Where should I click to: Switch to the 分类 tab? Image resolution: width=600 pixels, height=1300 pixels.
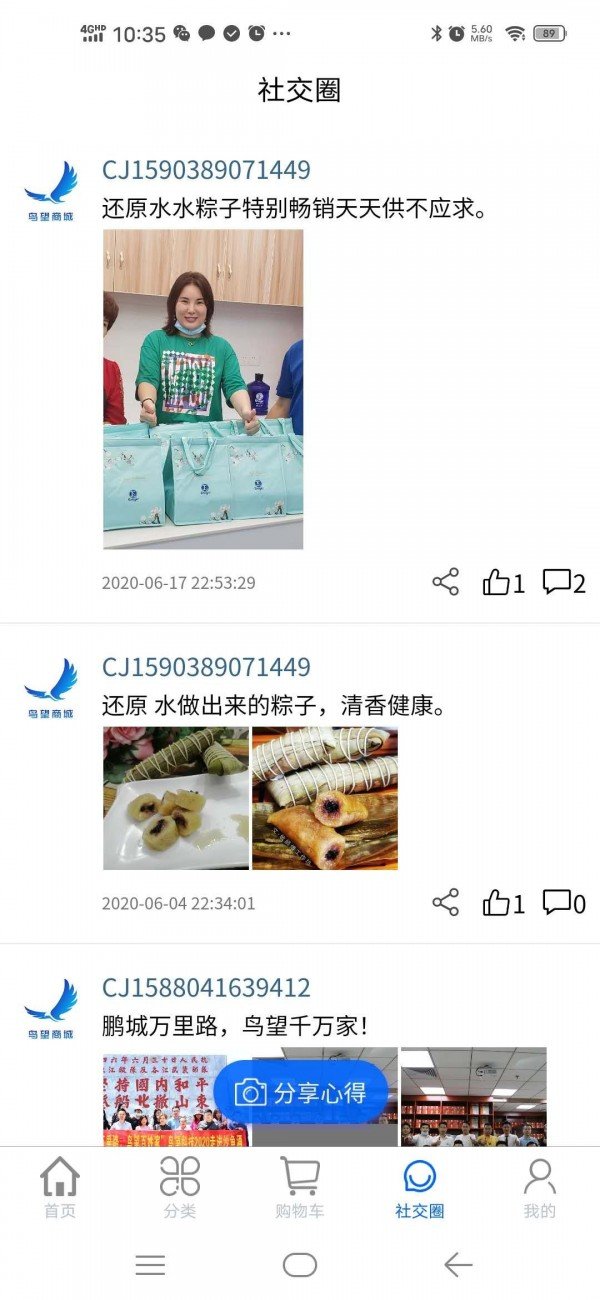(x=180, y=1188)
